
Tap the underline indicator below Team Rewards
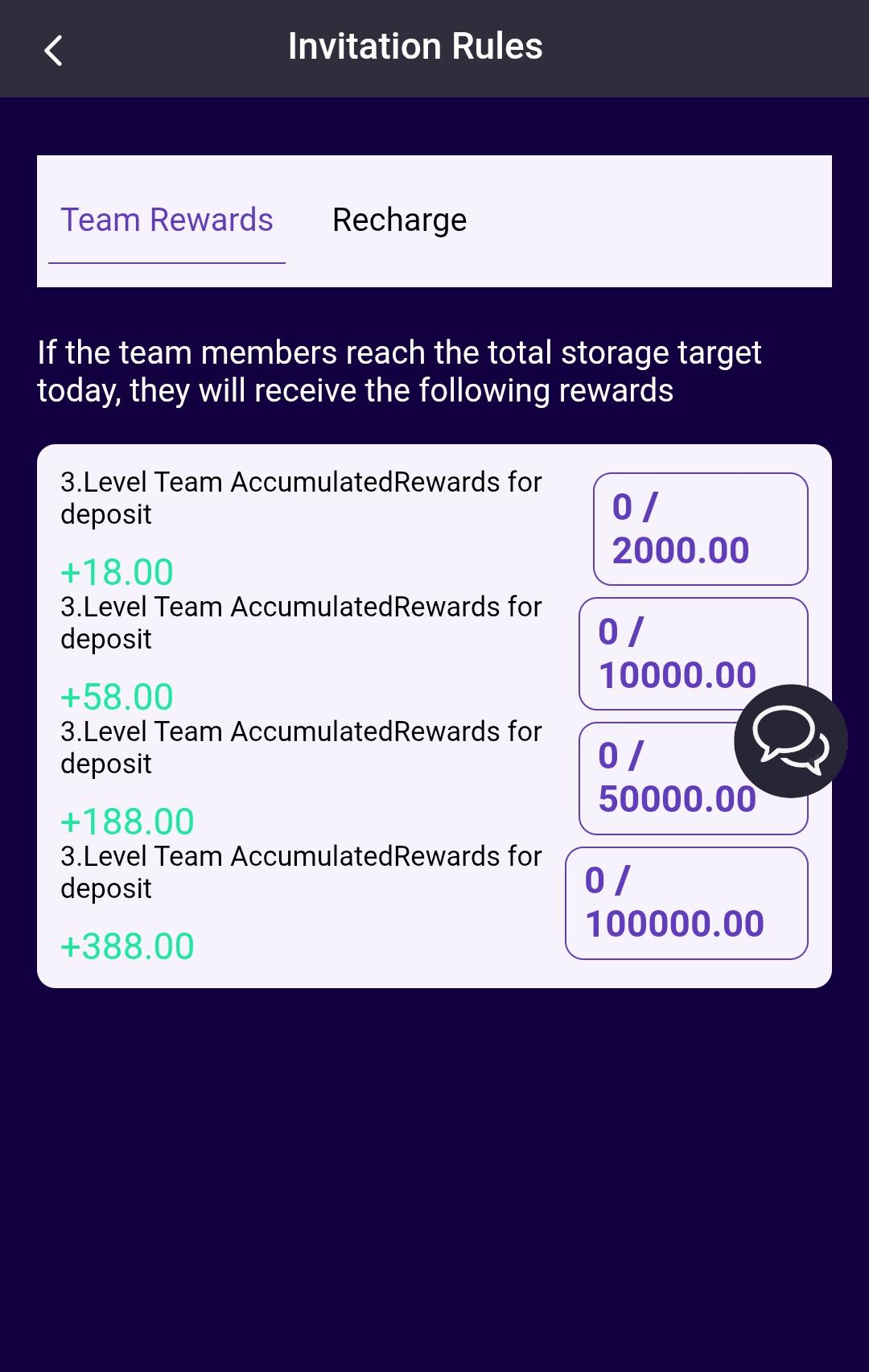tap(167, 262)
